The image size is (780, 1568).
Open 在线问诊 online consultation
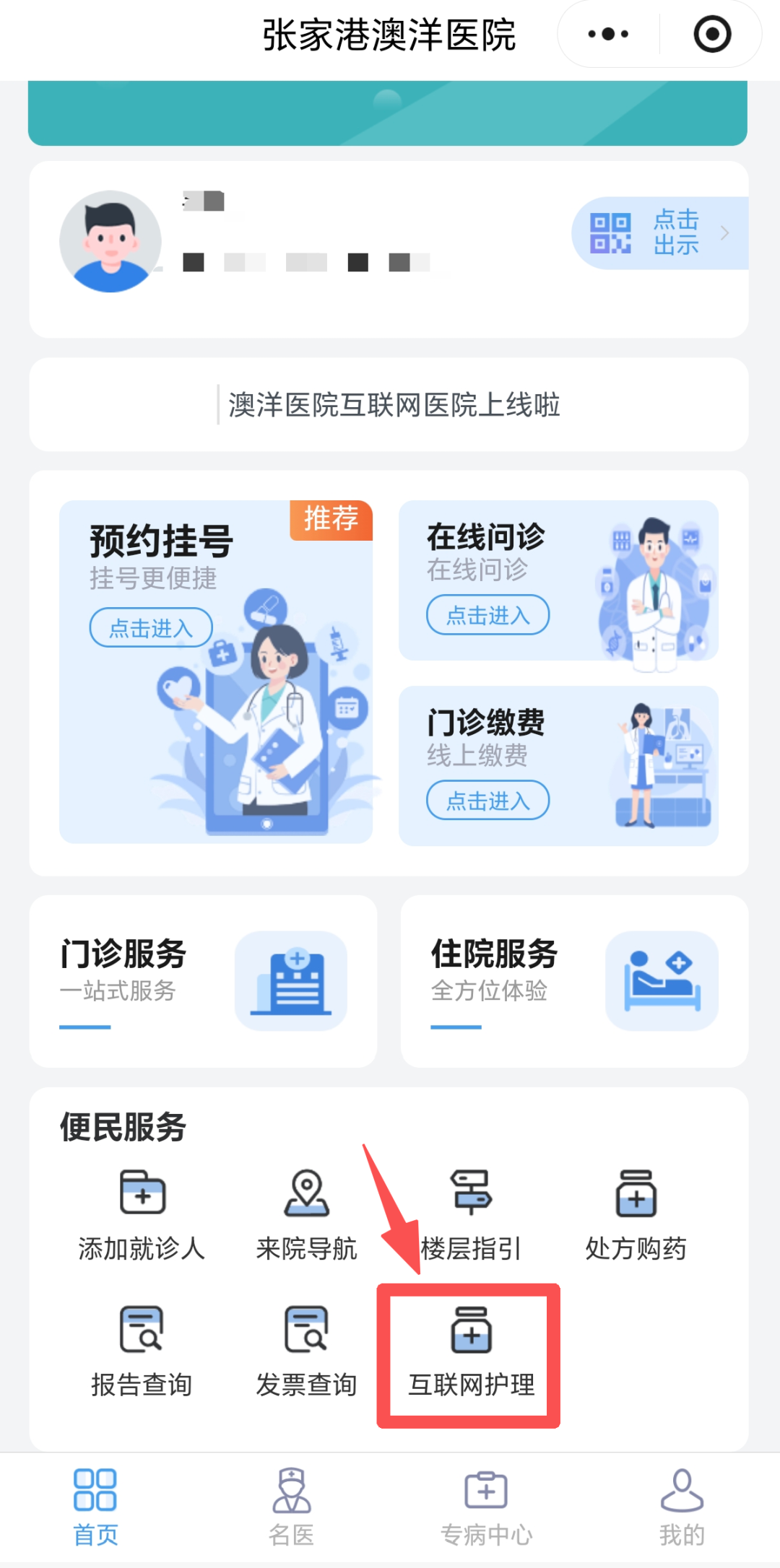[x=487, y=615]
